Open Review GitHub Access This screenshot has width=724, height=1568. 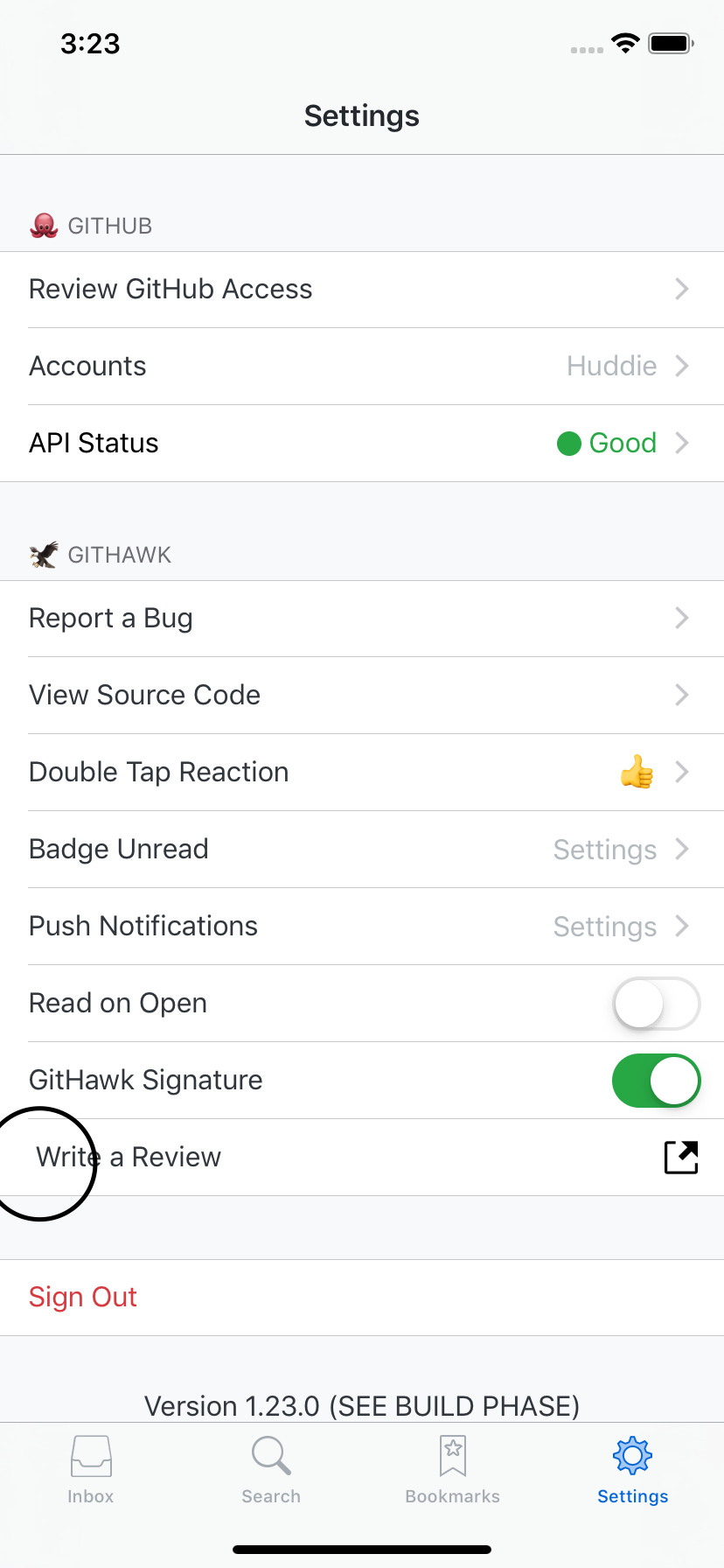362,290
